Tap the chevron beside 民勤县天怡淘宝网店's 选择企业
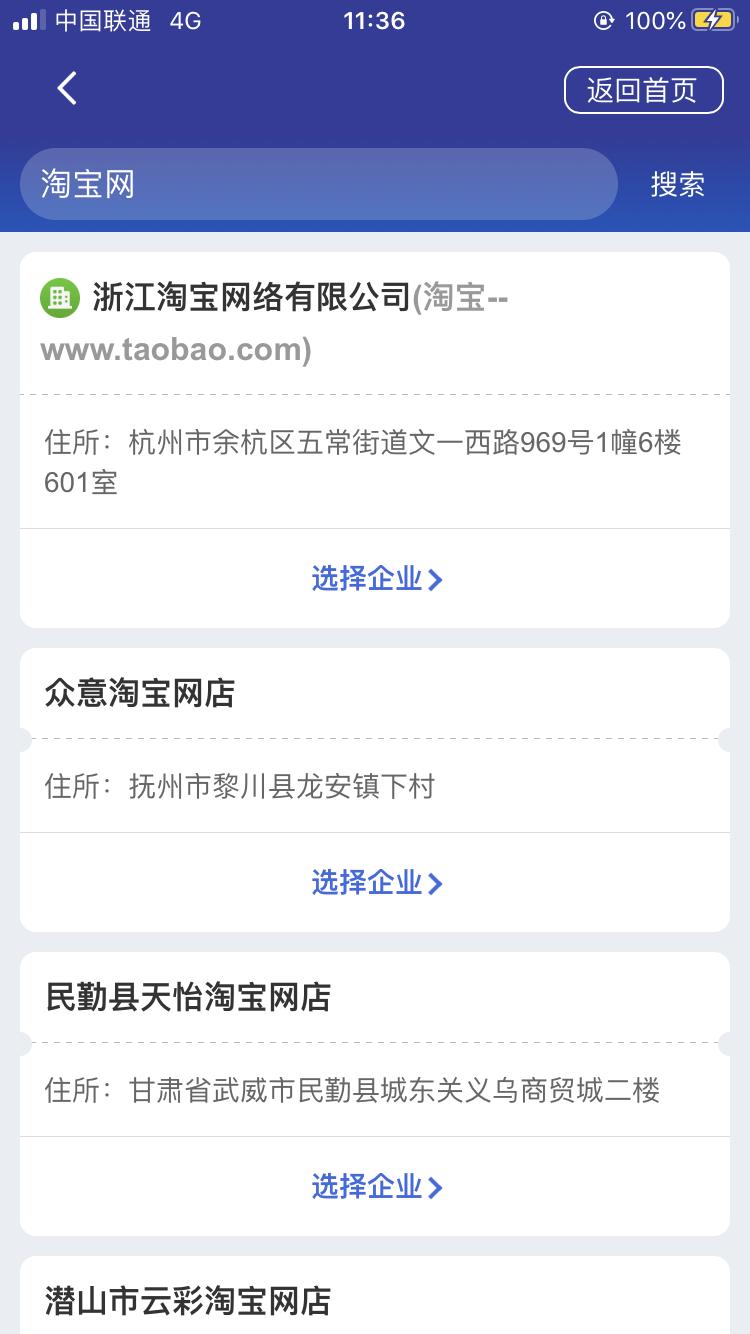This screenshot has height=1334, width=750. (x=437, y=1187)
